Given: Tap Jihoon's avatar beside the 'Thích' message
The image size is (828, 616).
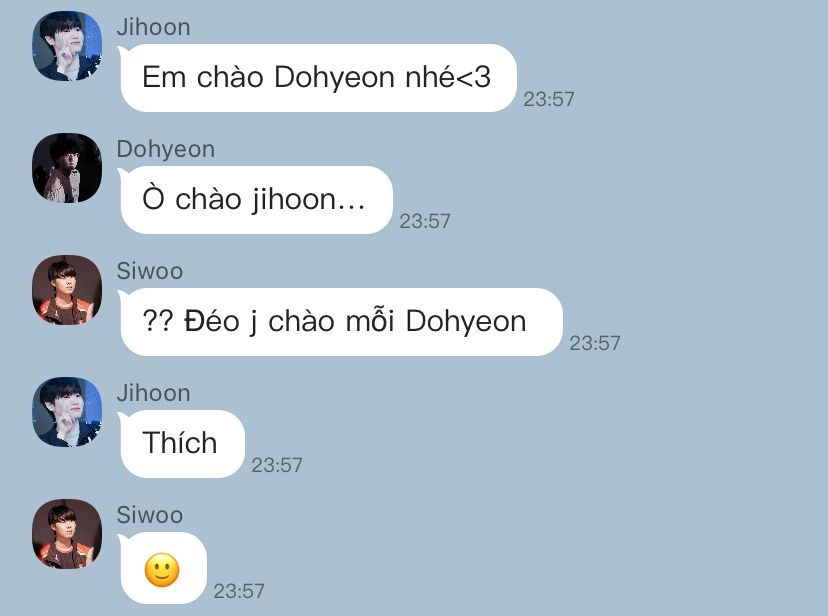Looking at the screenshot, I should (x=67, y=412).
